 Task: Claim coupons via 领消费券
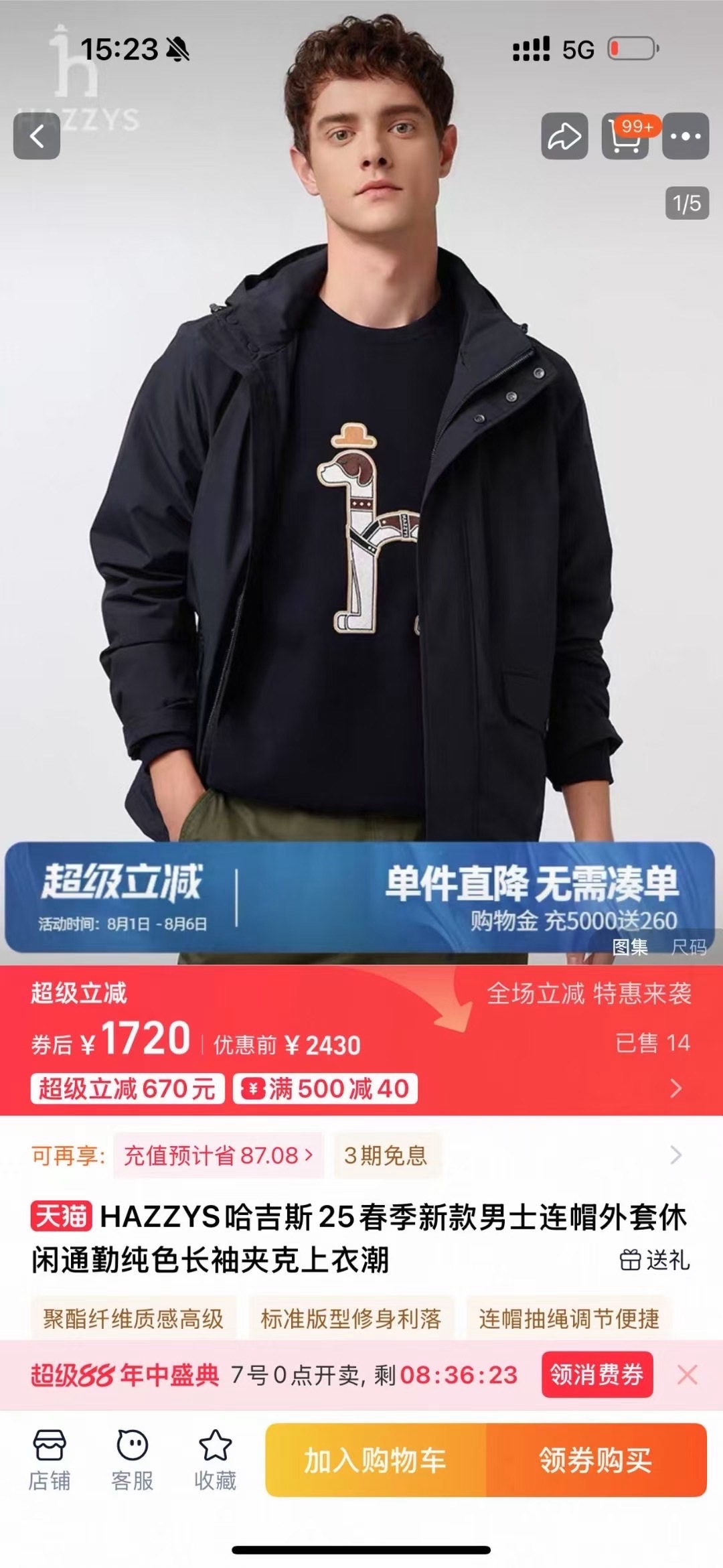596,1374
